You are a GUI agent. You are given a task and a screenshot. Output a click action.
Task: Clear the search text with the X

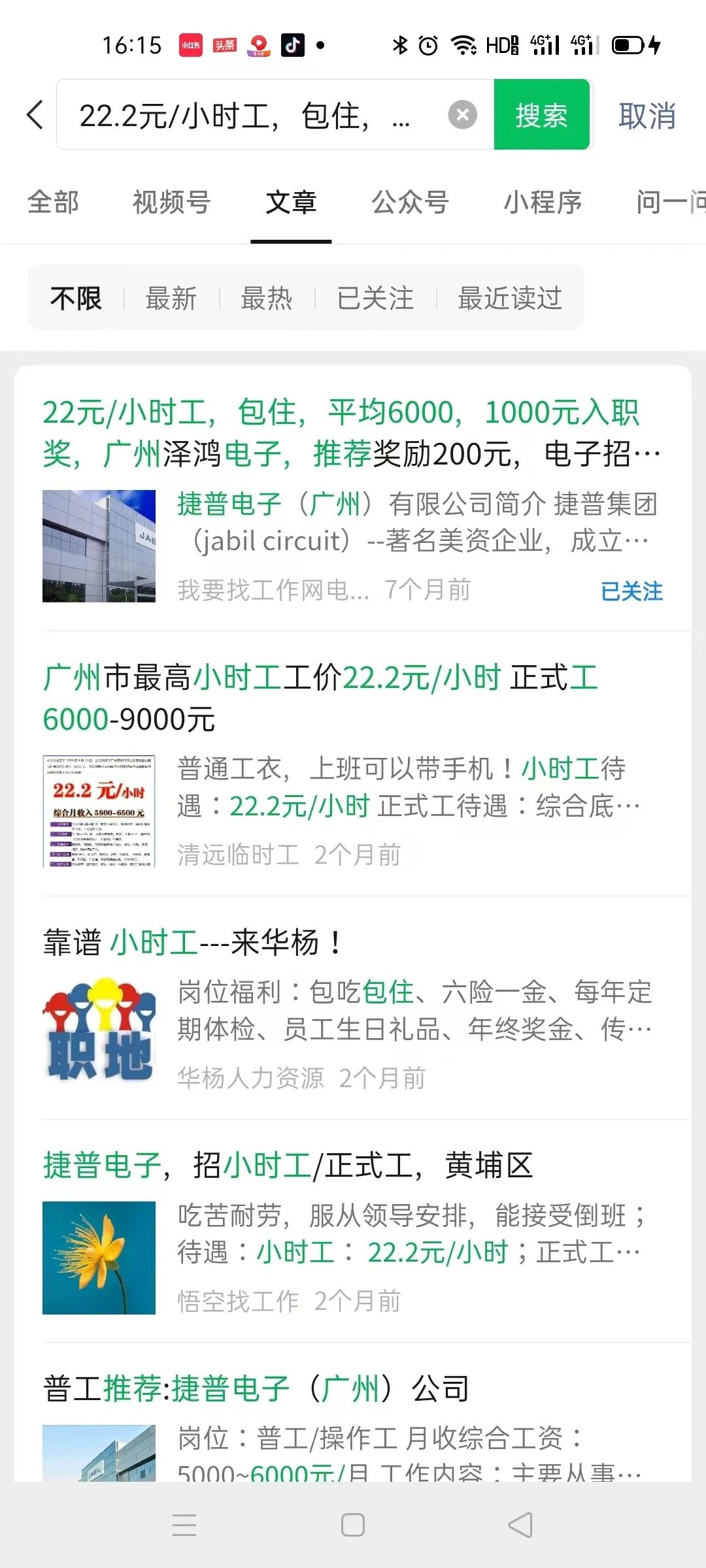pyautogui.click(x=462, y=115)
